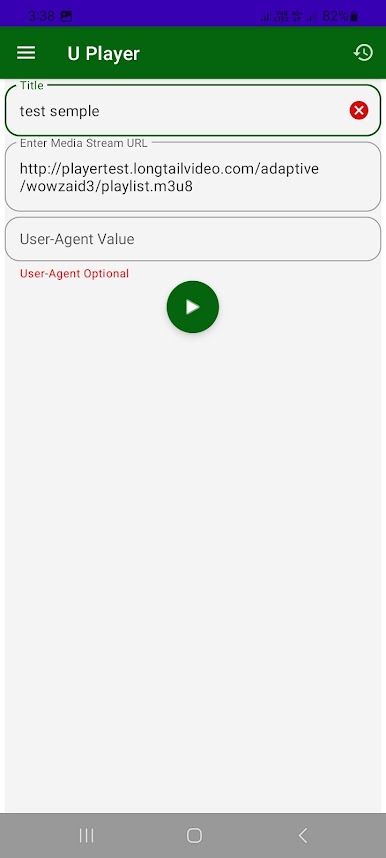Screen dimensions: 386x858
Task: Play the entered media stream
Action: tap(193, 307)
